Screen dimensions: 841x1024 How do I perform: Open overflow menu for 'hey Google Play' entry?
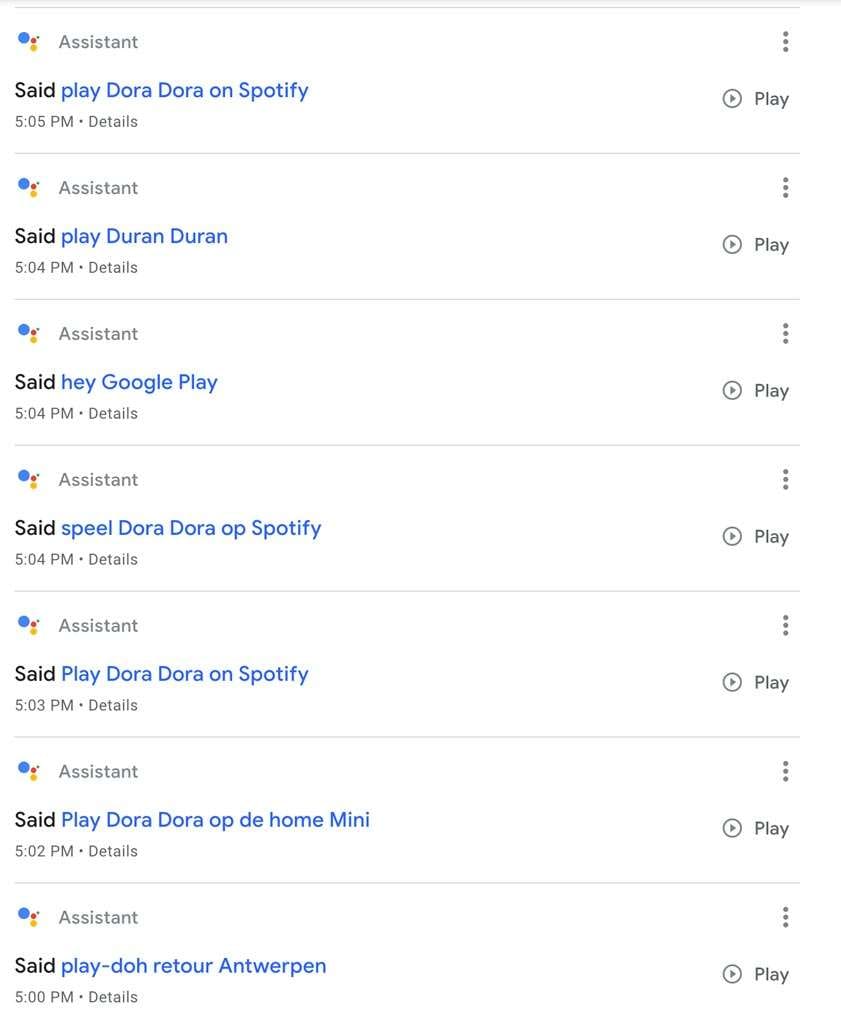785,334
